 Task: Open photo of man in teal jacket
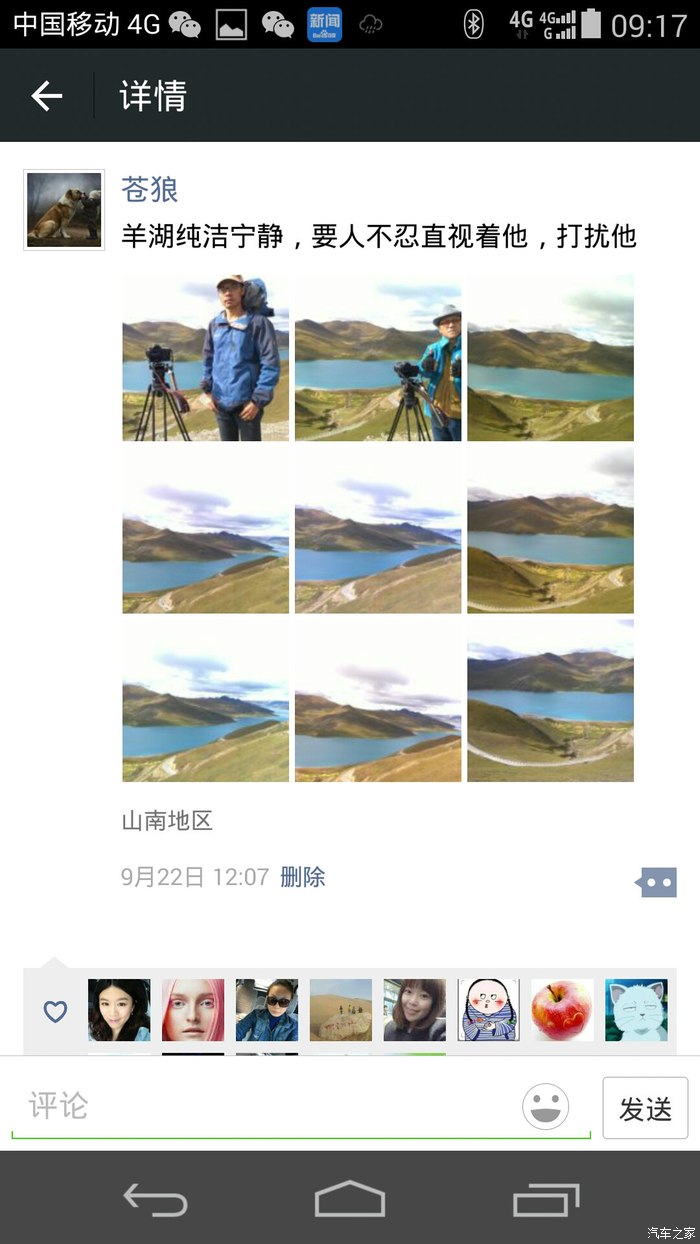(378, 359)
